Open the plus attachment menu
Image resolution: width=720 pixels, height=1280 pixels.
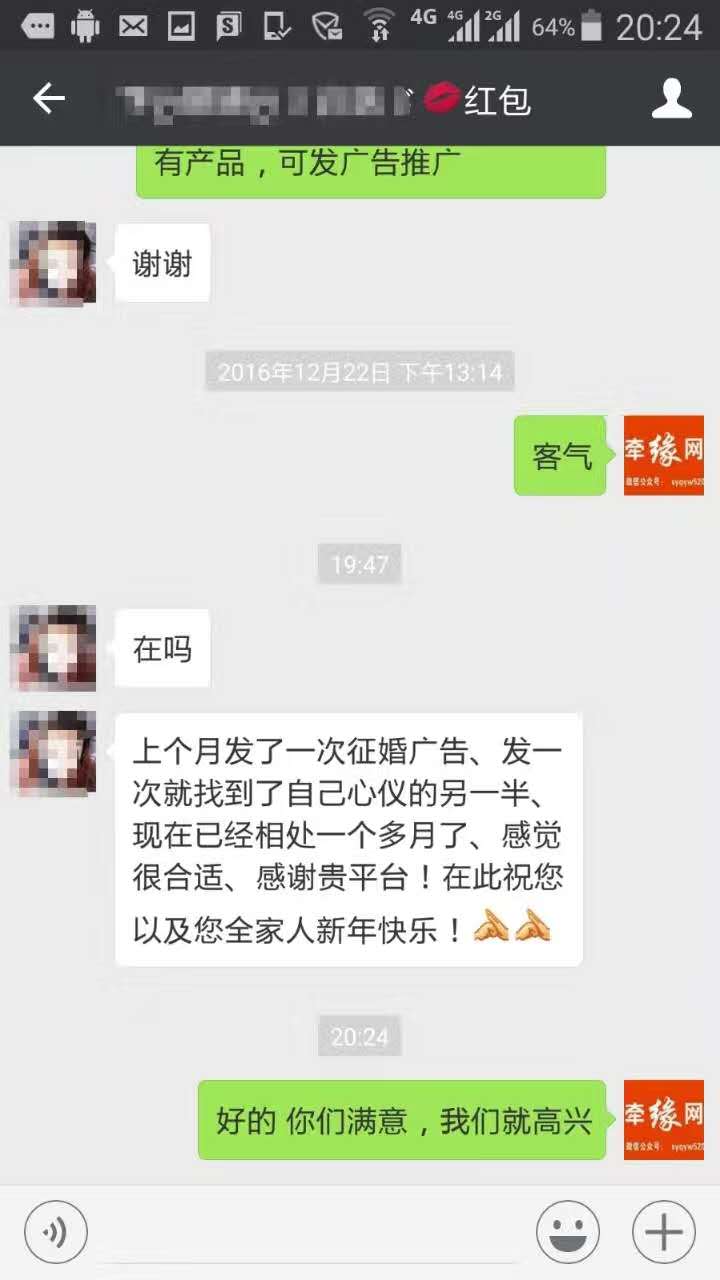pos(664,1231)
